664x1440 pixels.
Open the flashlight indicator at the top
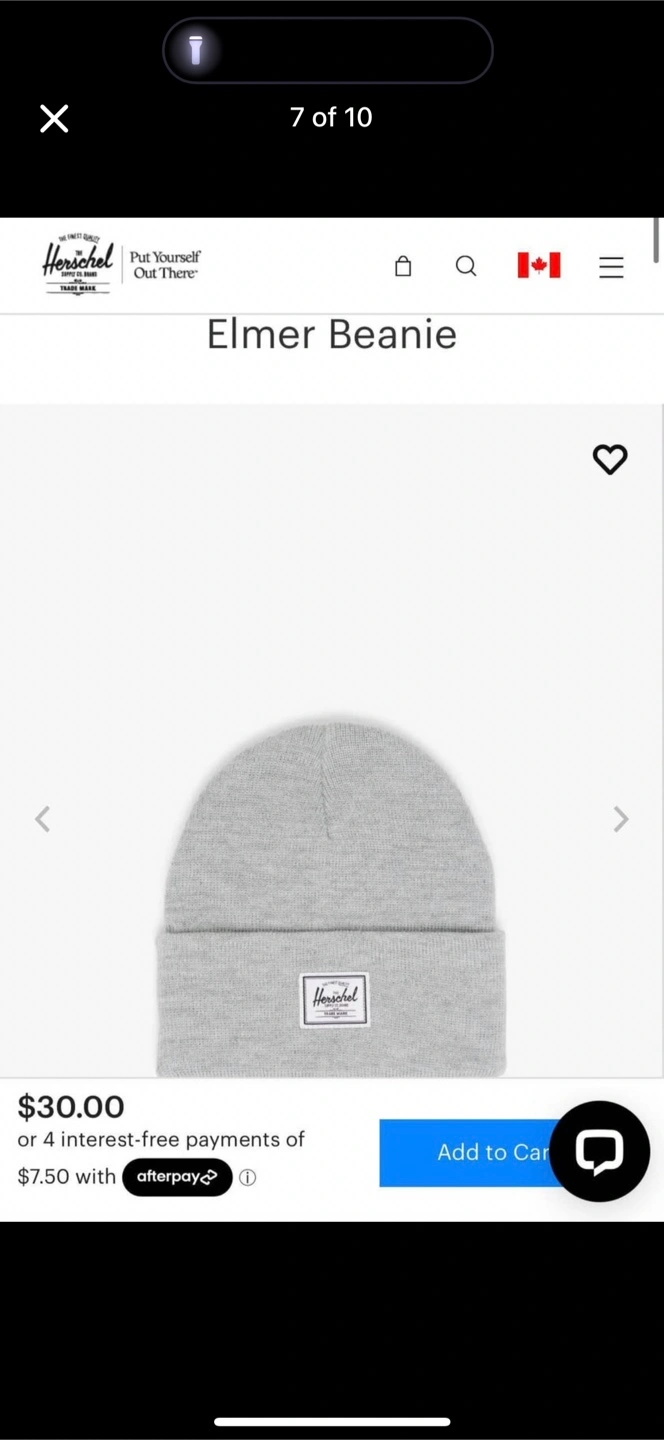(x=196, y=50)
